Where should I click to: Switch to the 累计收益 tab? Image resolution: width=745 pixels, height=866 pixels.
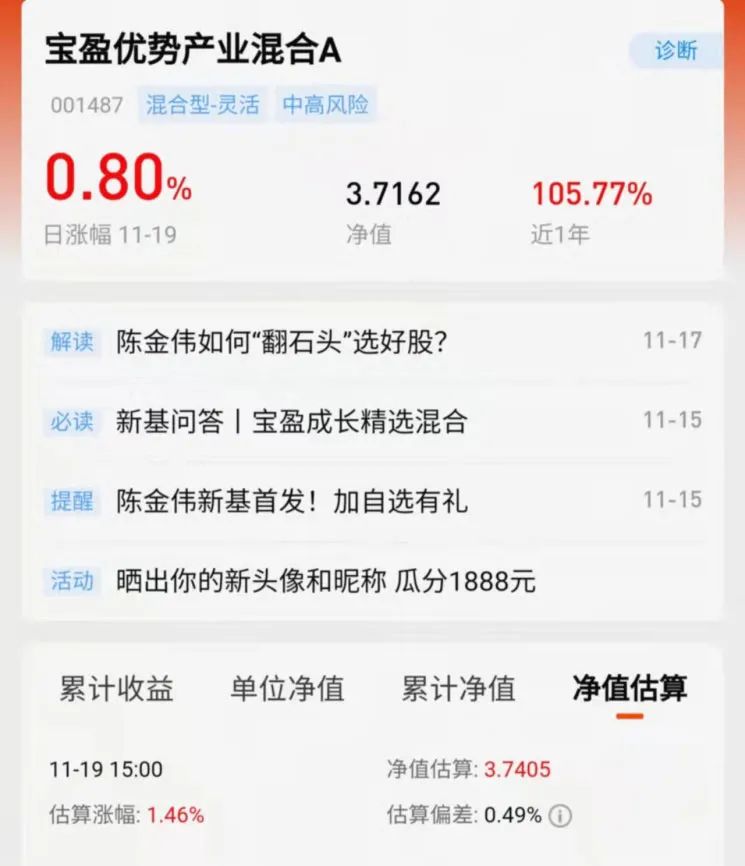point(116,688)
